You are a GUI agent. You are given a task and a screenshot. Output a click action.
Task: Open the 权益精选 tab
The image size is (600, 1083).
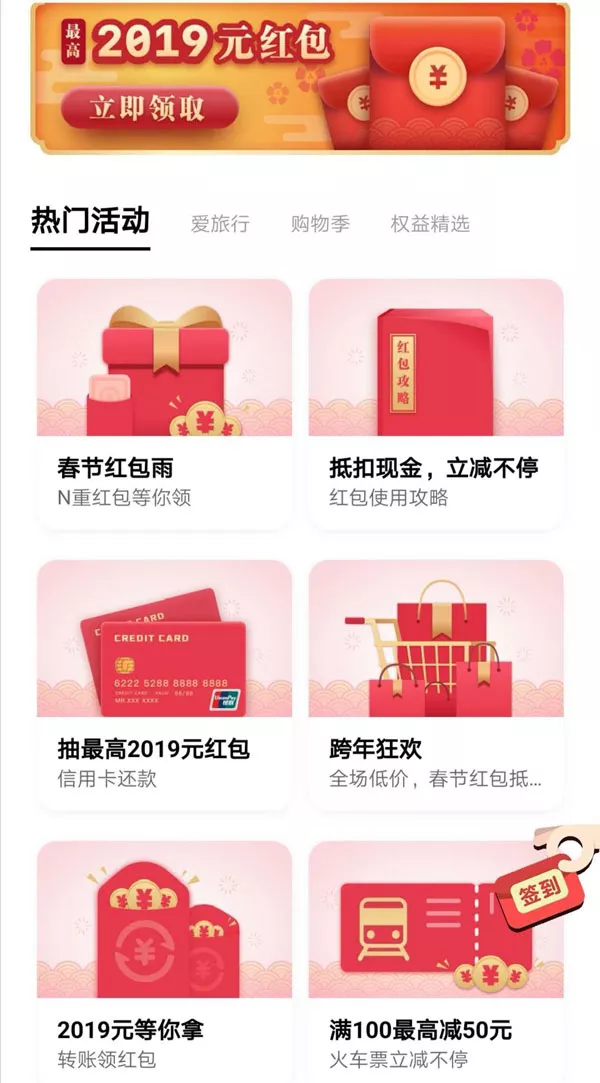tap(429, 223)
